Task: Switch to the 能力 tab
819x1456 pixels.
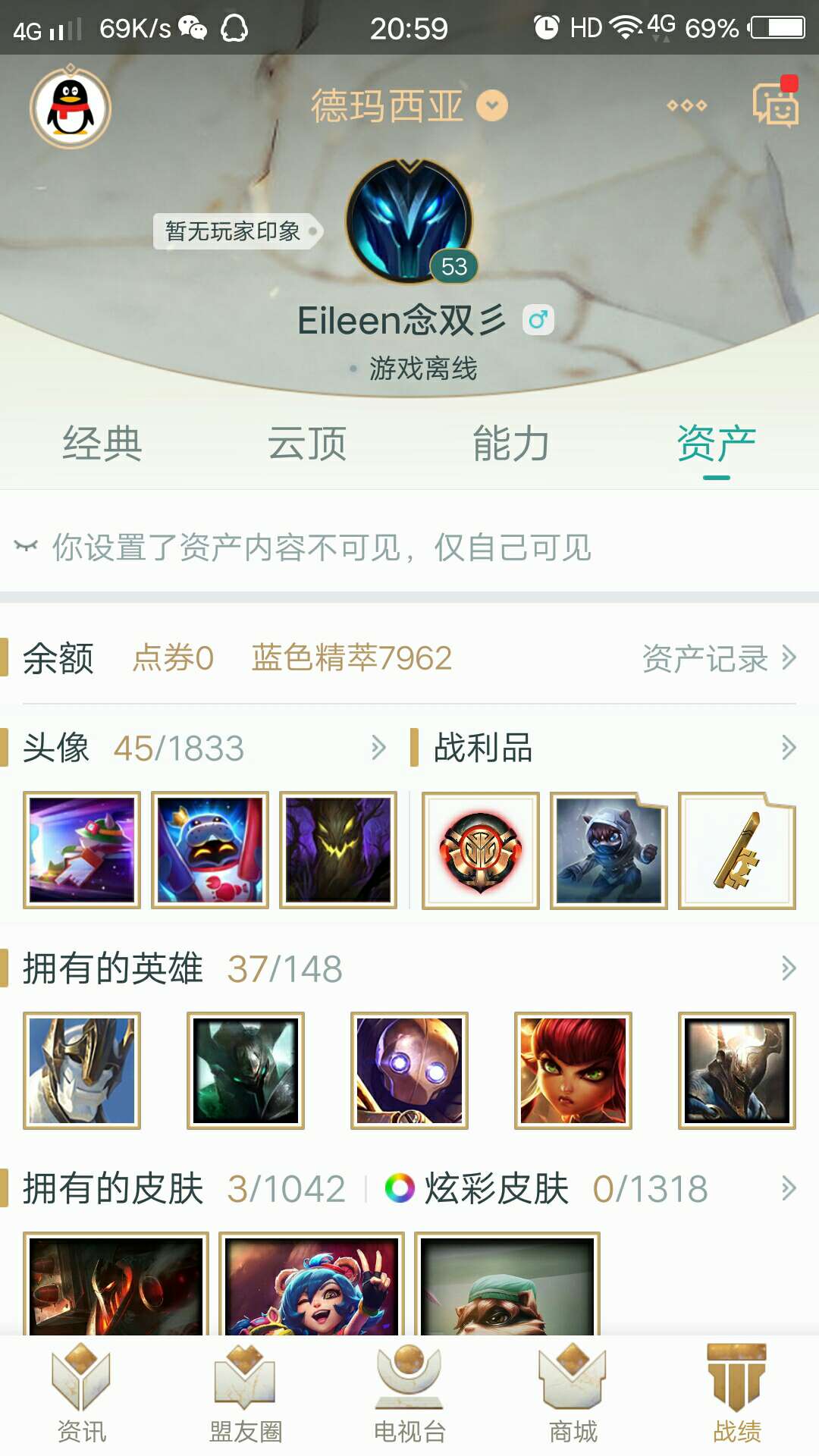Action: tap(511, 444)
